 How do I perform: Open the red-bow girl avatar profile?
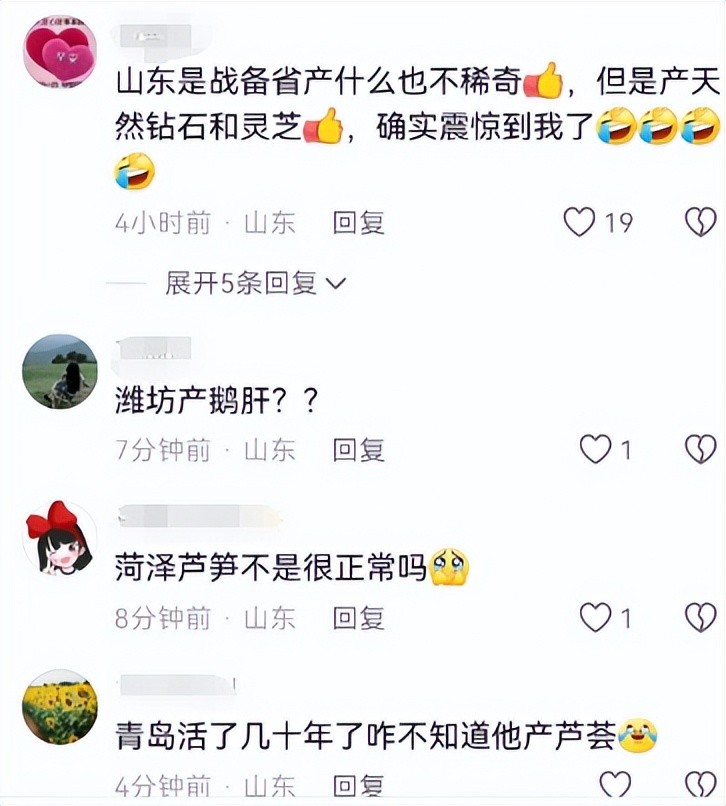click(x=59, y=538)
